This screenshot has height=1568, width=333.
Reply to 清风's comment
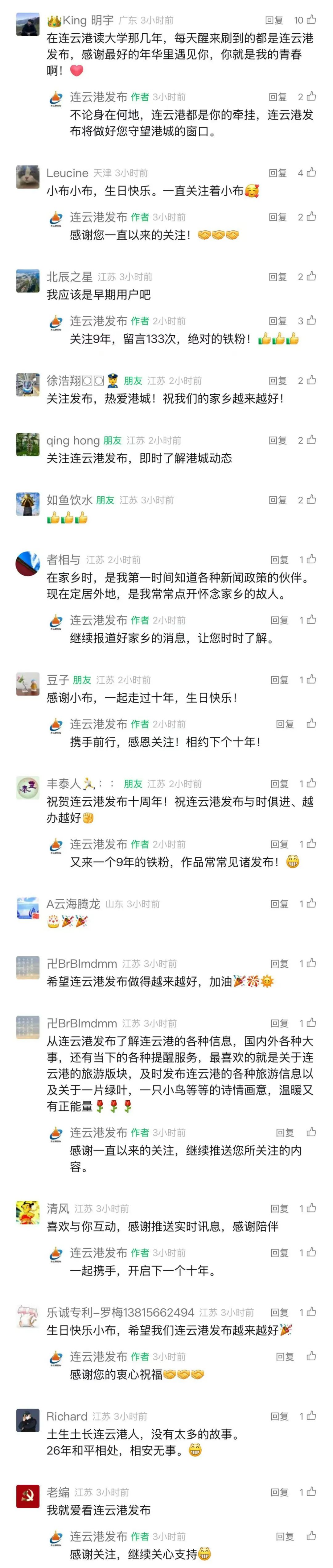point(280,1208)
